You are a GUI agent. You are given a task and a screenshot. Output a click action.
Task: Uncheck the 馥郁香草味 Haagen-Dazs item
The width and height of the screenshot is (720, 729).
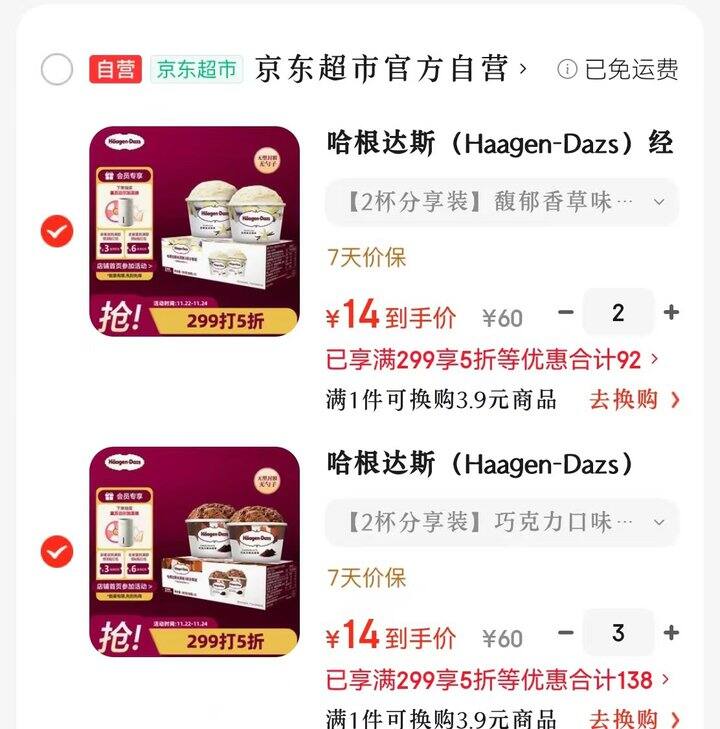coord(57,231)
